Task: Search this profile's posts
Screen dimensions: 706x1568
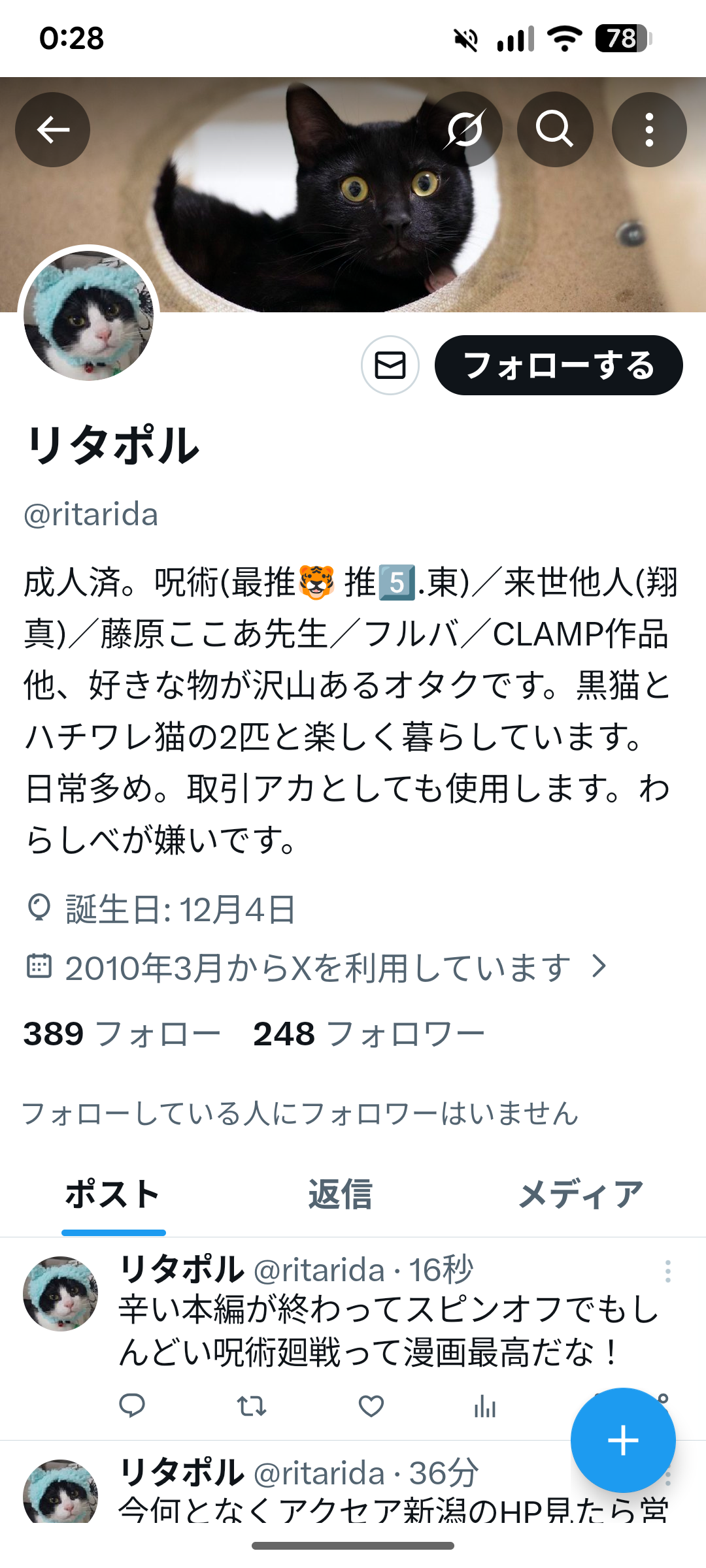Action: coord(555,129)
